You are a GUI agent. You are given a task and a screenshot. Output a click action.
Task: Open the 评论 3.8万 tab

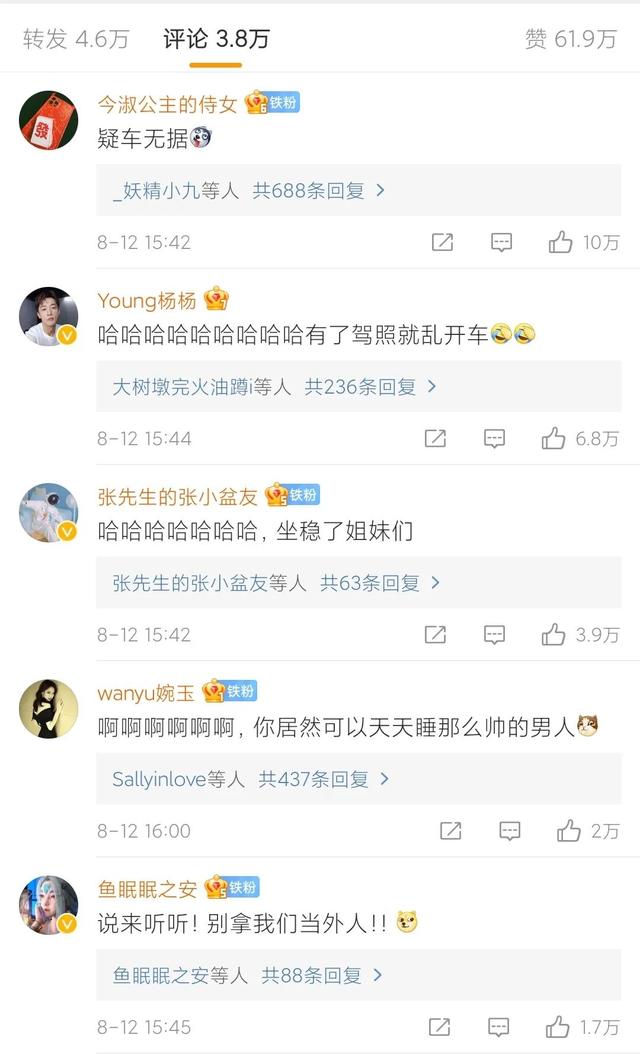(216, 39)
